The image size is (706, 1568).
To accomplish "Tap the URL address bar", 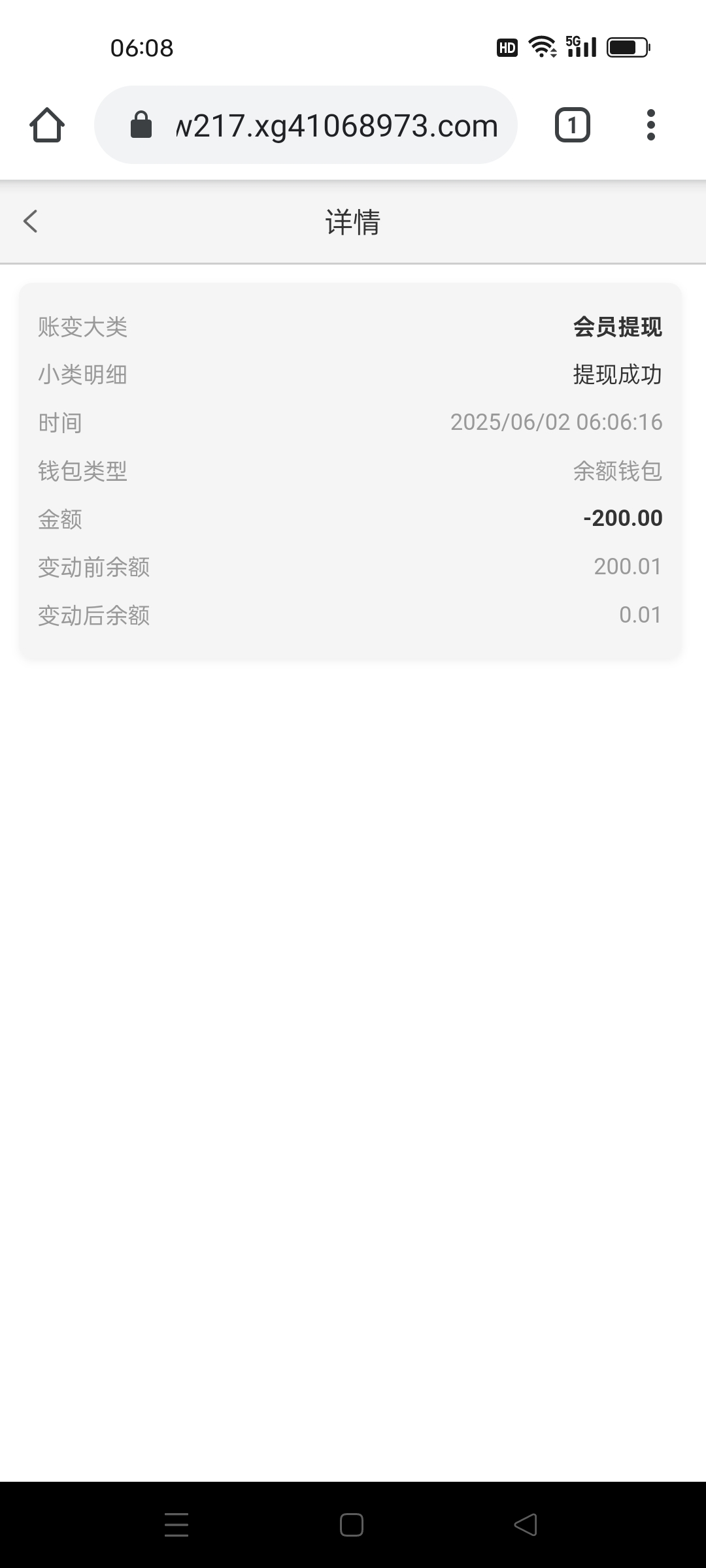I will click(306, 125).
